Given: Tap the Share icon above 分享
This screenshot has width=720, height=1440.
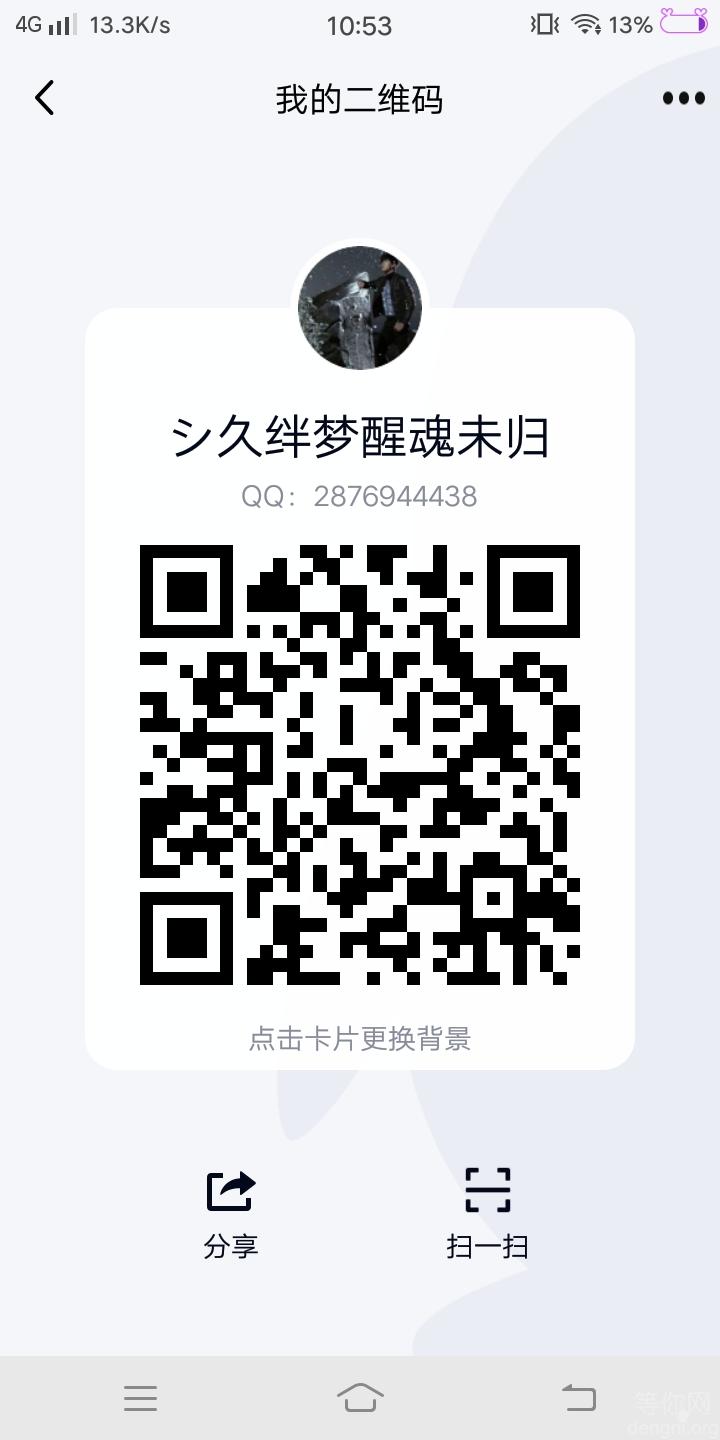Looking at the screenshot, I should point(229,1189).
